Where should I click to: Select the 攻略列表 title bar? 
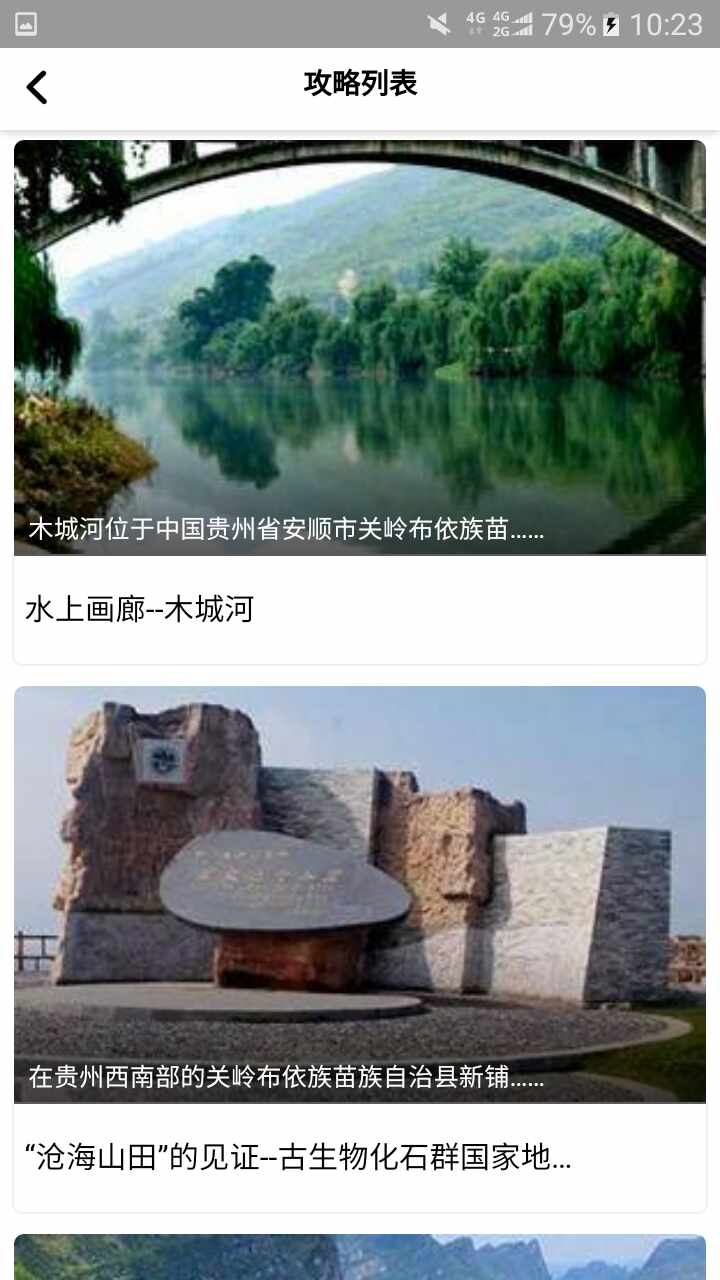point(360,85)
